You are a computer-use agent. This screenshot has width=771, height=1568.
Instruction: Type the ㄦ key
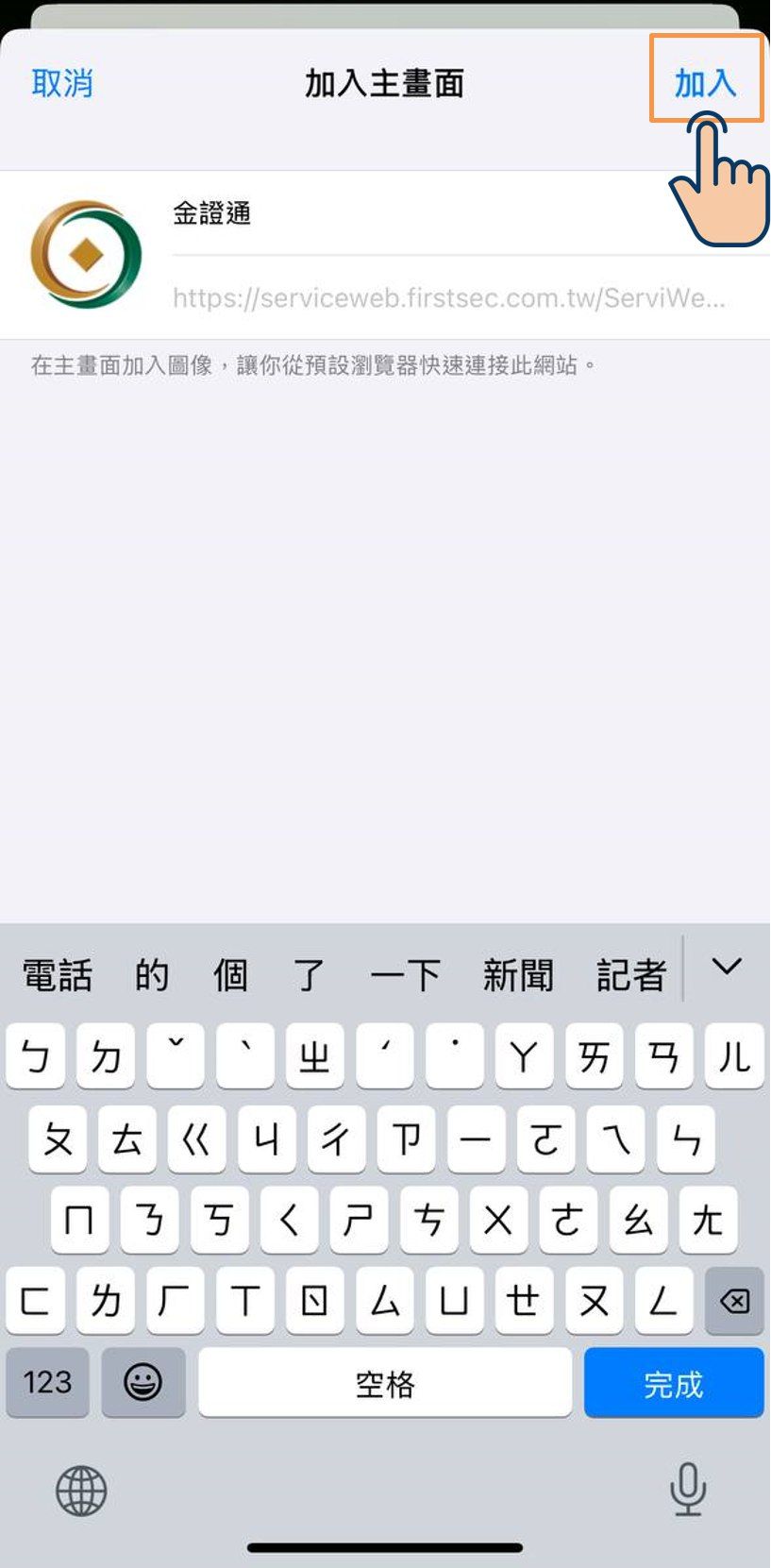[x=734, y=1055]
